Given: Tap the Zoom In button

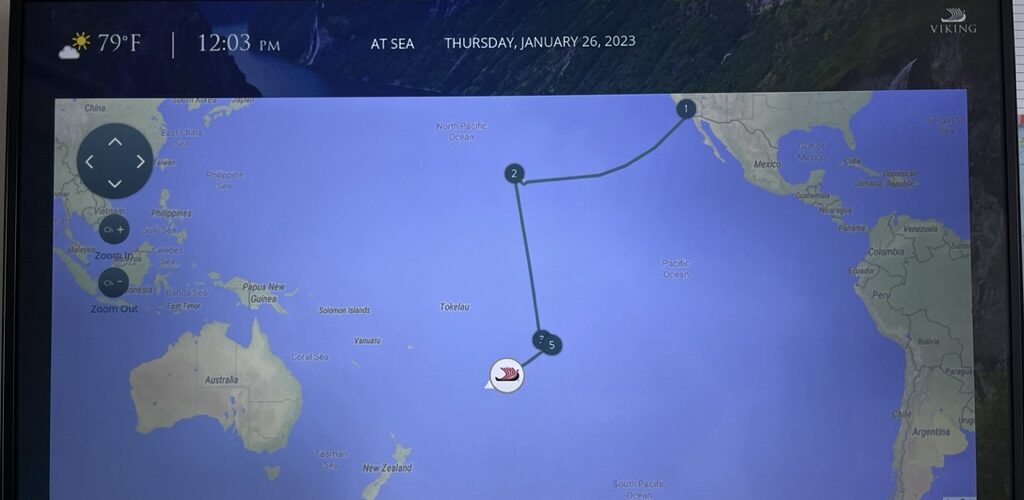Looking at the screenshot, I should click(x=114, y=230).
